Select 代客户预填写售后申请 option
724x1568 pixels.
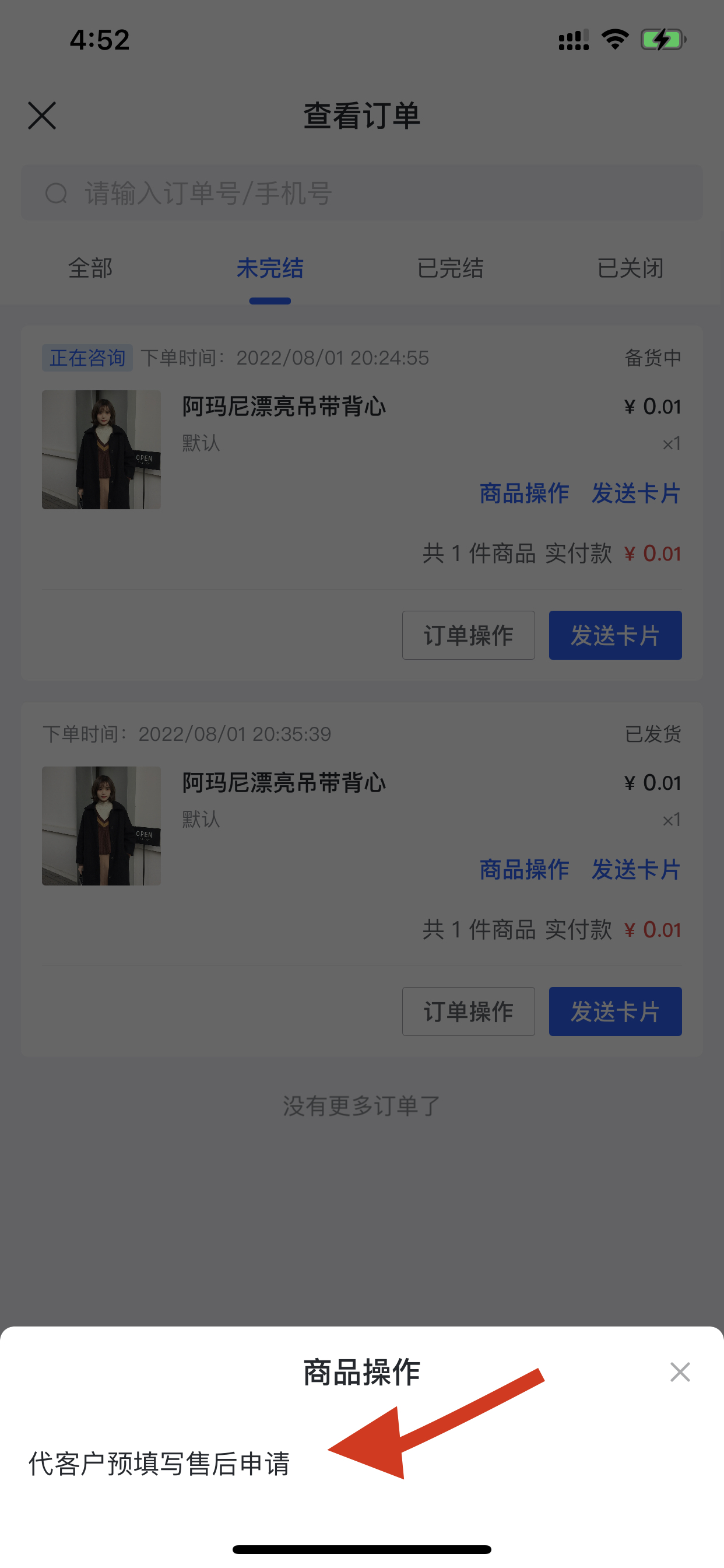[x=159, y=1464]
